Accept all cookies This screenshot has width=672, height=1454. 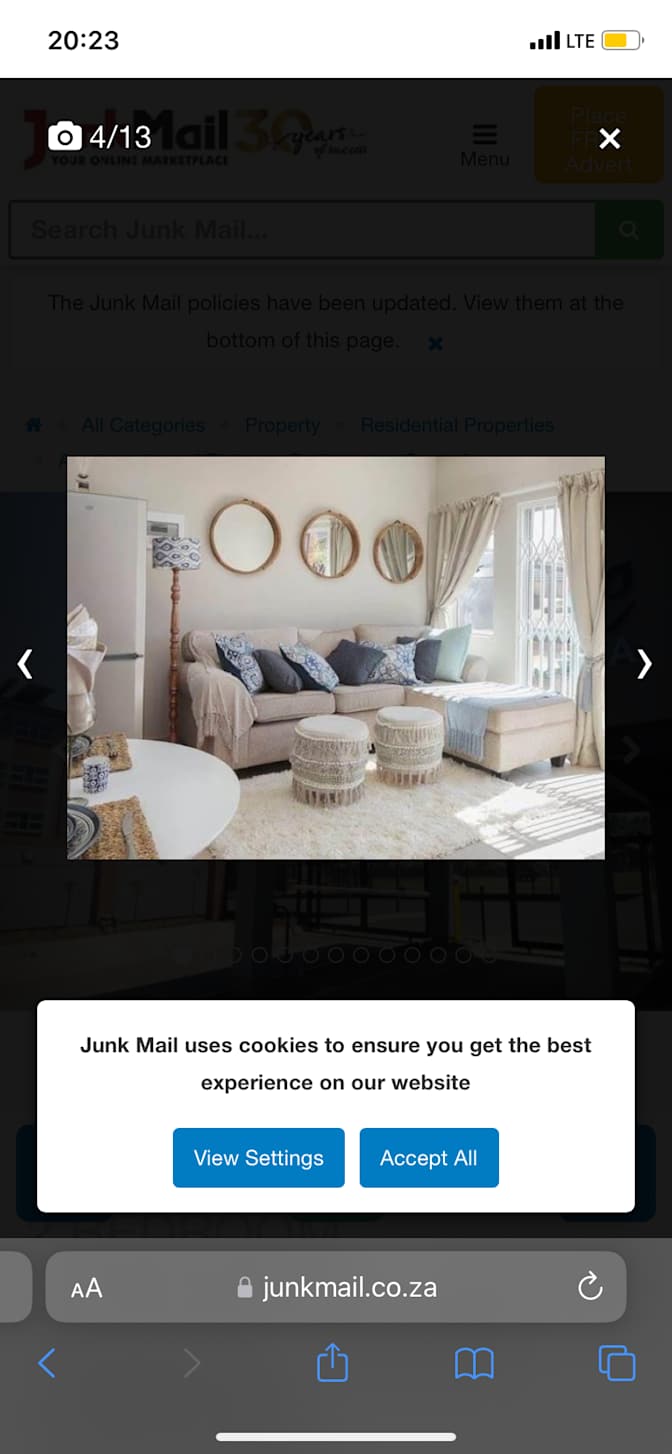point(429,1158)
